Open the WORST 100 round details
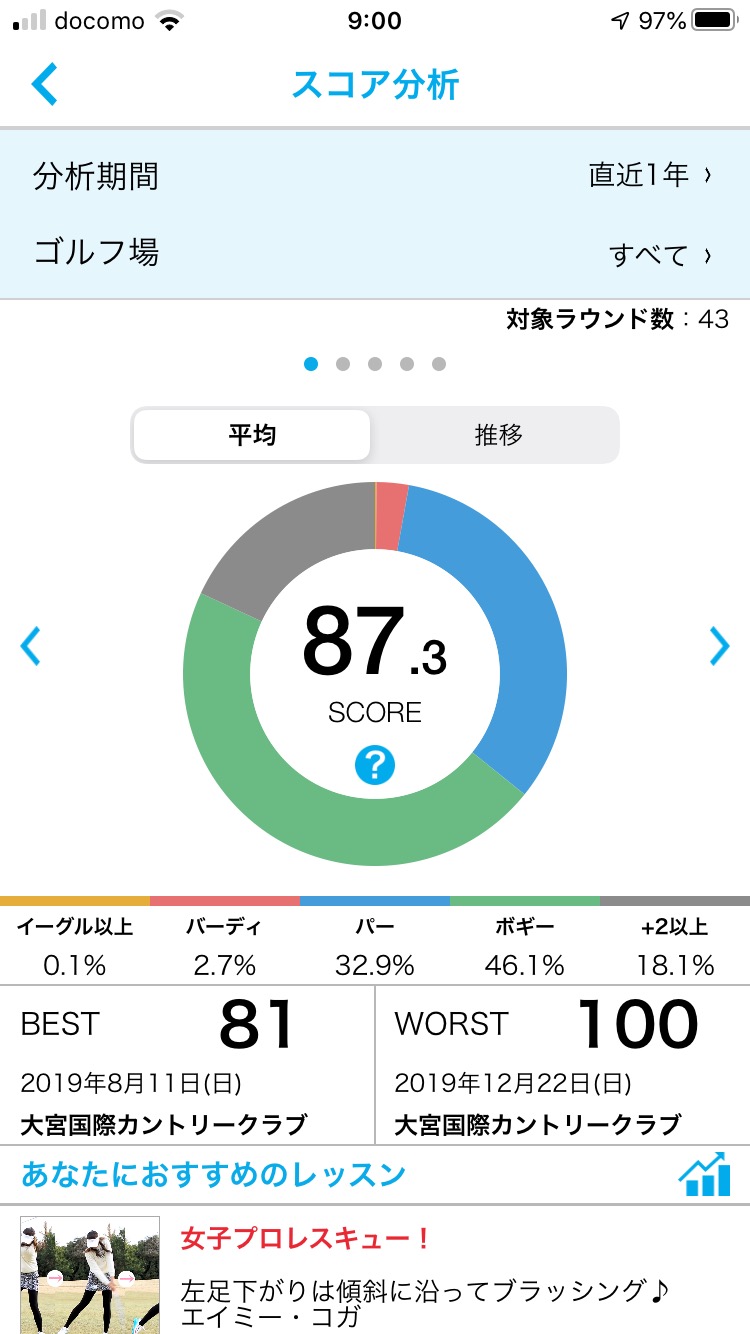This screenshot has height=1334, width=750. 562,1064
